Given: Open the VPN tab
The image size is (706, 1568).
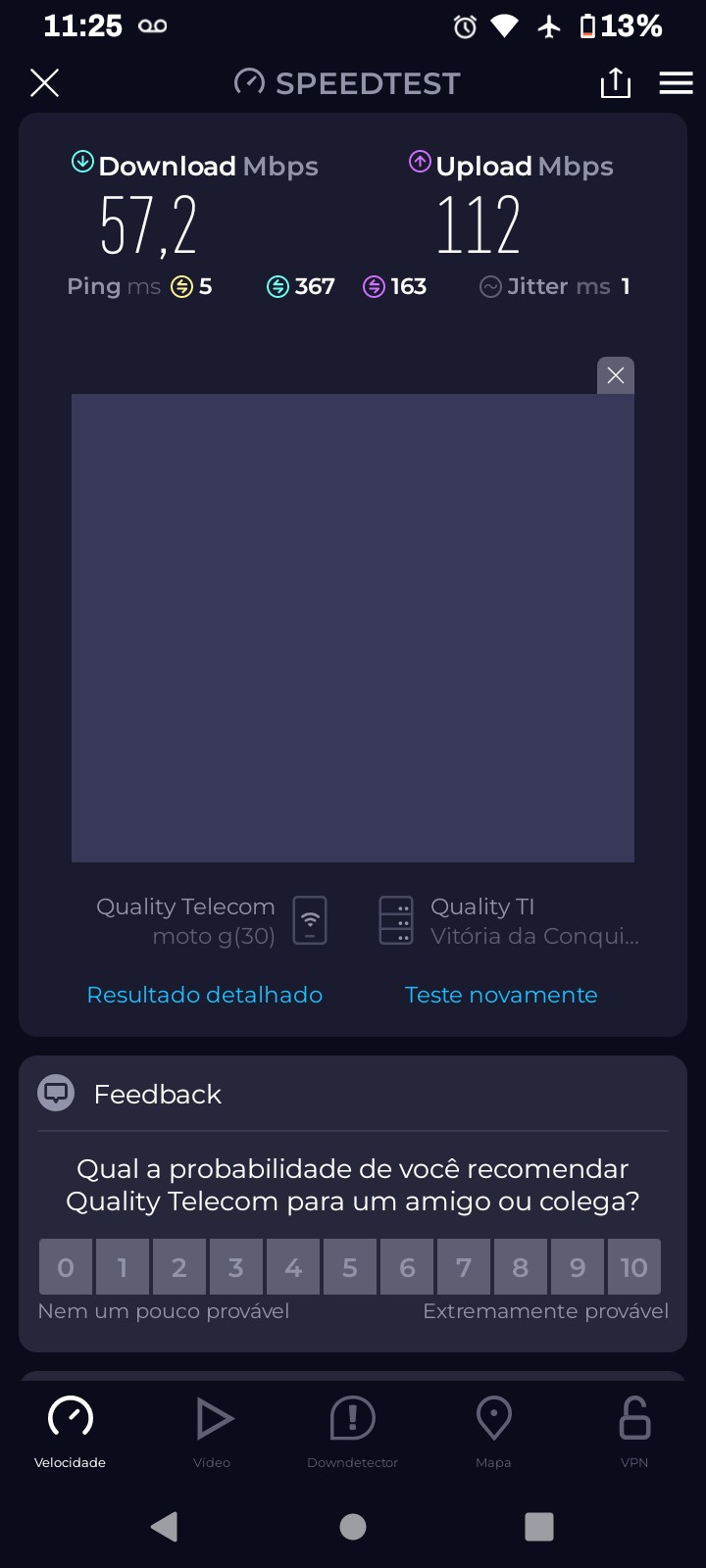Looking at the screenshot, I should point(634,1431).
